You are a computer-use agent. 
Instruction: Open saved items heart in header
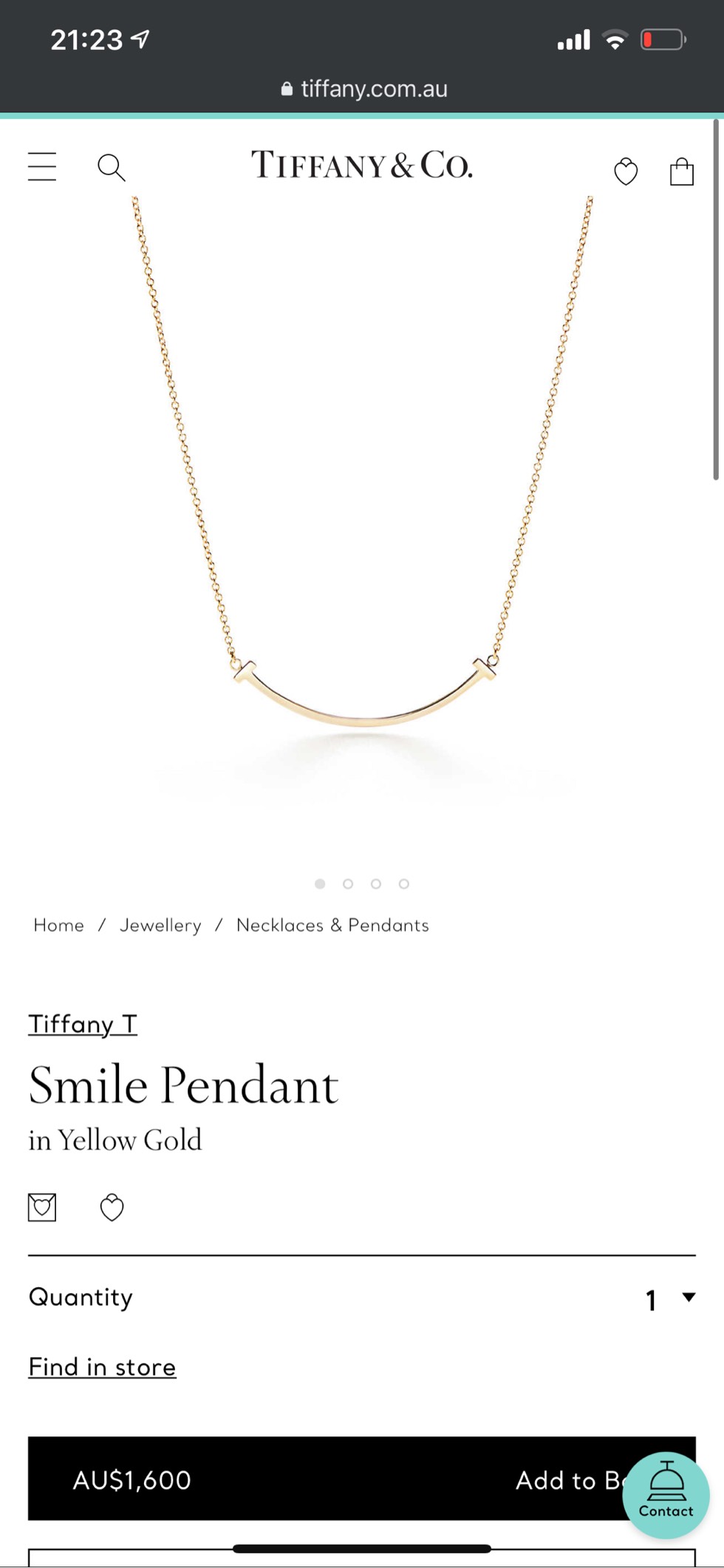[x=626, y=172]
